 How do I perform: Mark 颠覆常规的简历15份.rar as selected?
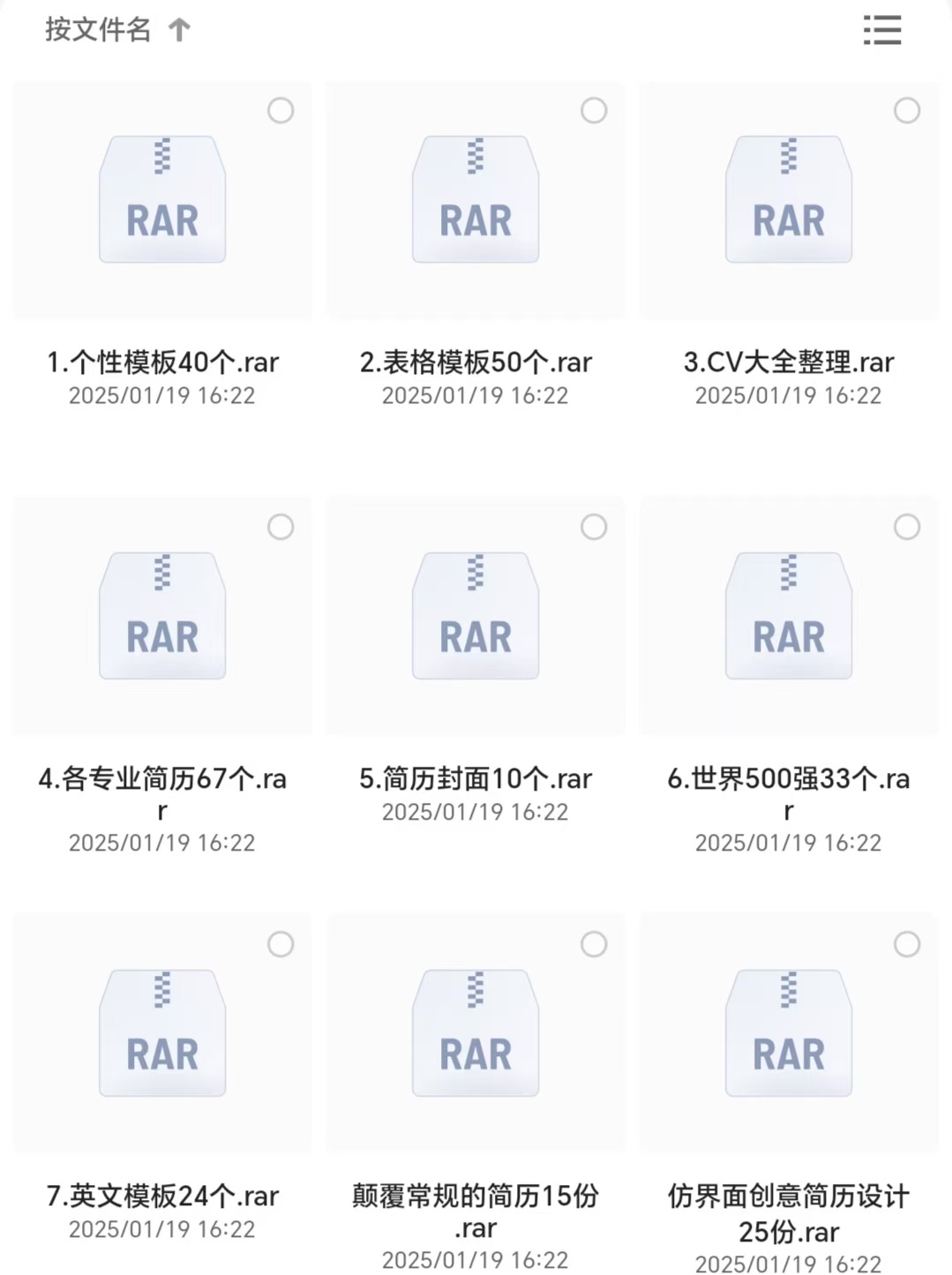[x=594, y=944]
